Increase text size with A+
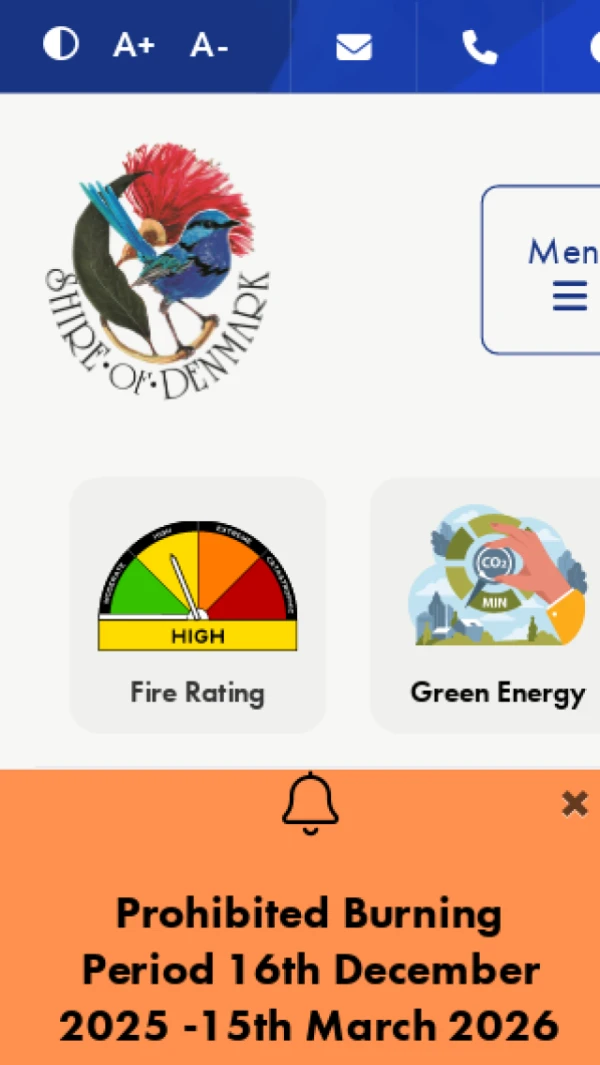Viewport: 600px width, 1065px height. click(133, 46)
